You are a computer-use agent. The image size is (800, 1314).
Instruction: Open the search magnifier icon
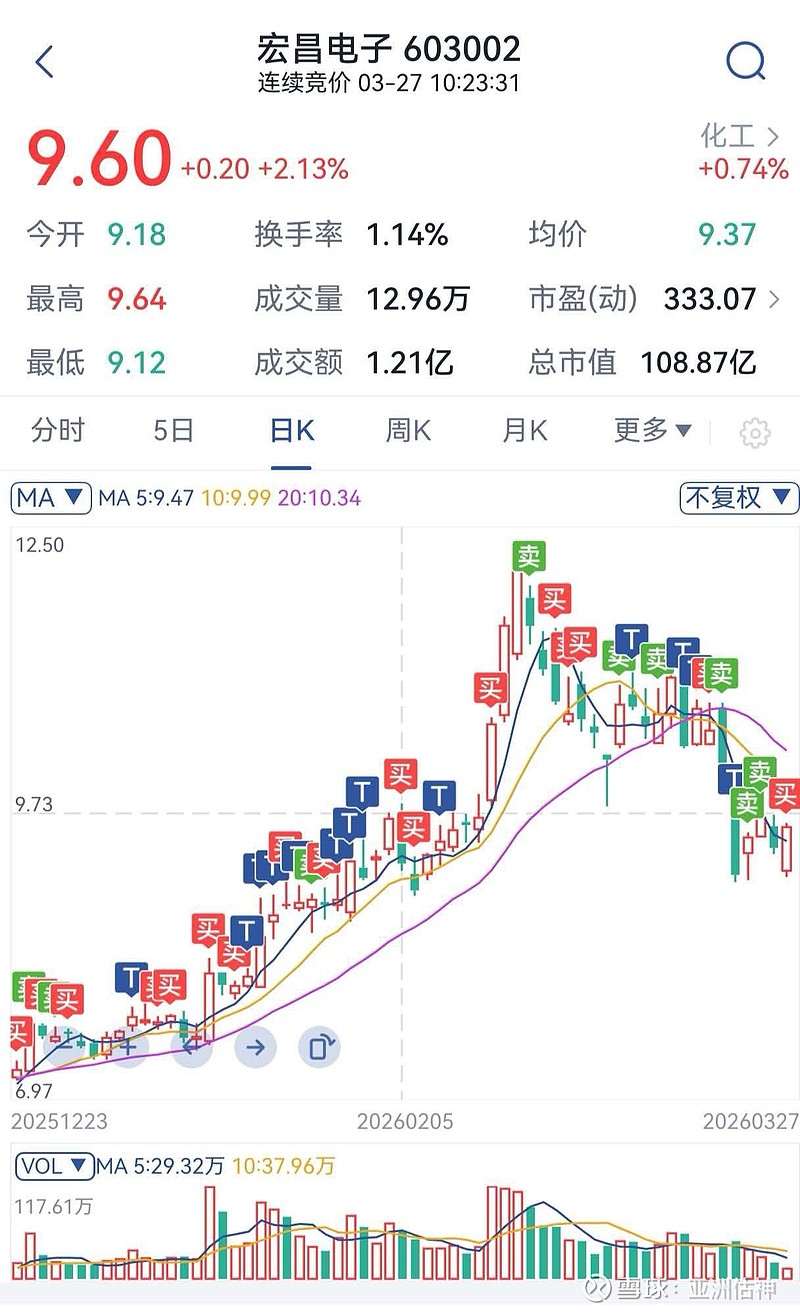[745, 61]
